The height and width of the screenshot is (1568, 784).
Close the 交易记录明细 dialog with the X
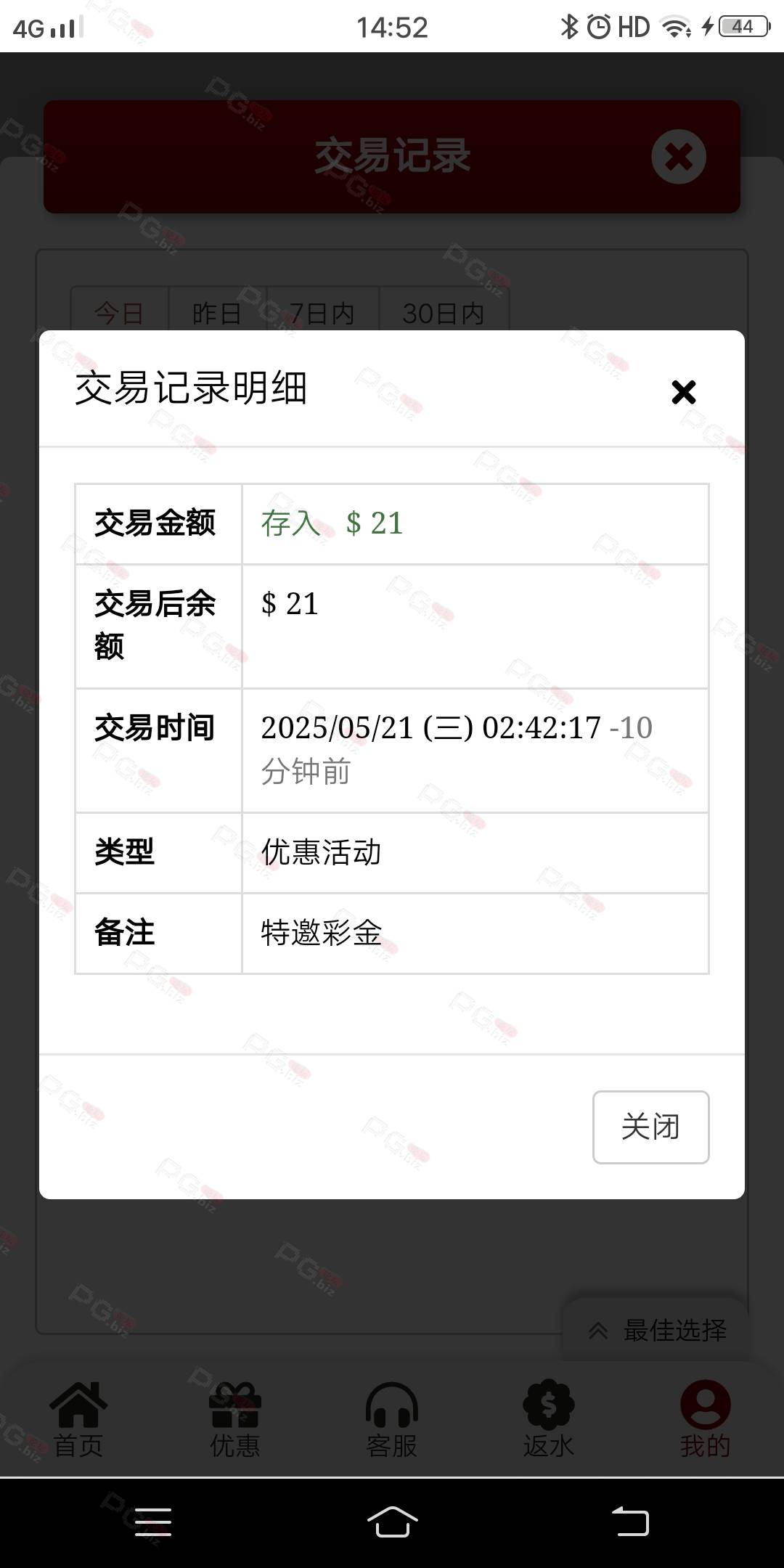tap(683, 392)
